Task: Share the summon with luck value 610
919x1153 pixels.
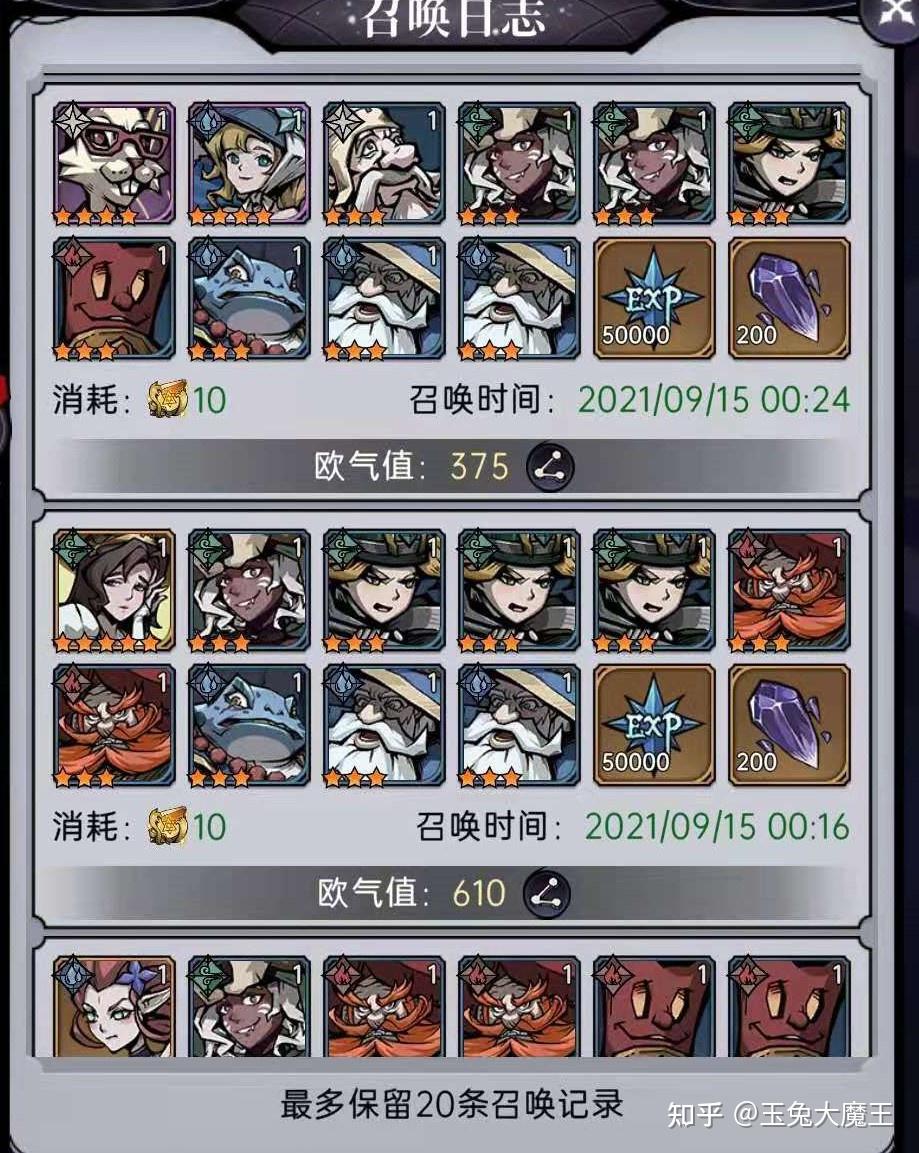Action: click(548, 893)
